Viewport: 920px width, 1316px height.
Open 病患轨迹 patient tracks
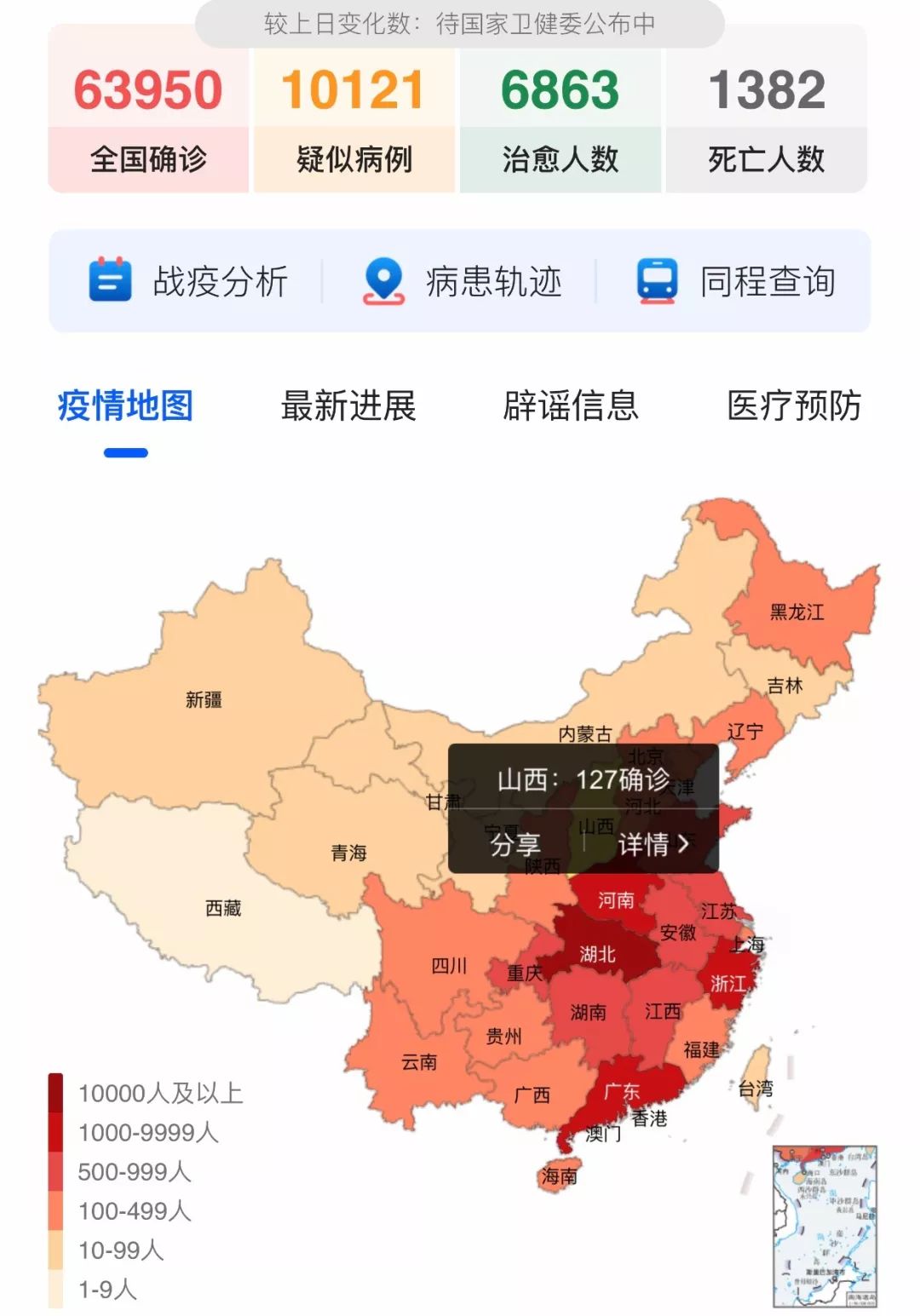pyautogui.click(x=463, y=281)
